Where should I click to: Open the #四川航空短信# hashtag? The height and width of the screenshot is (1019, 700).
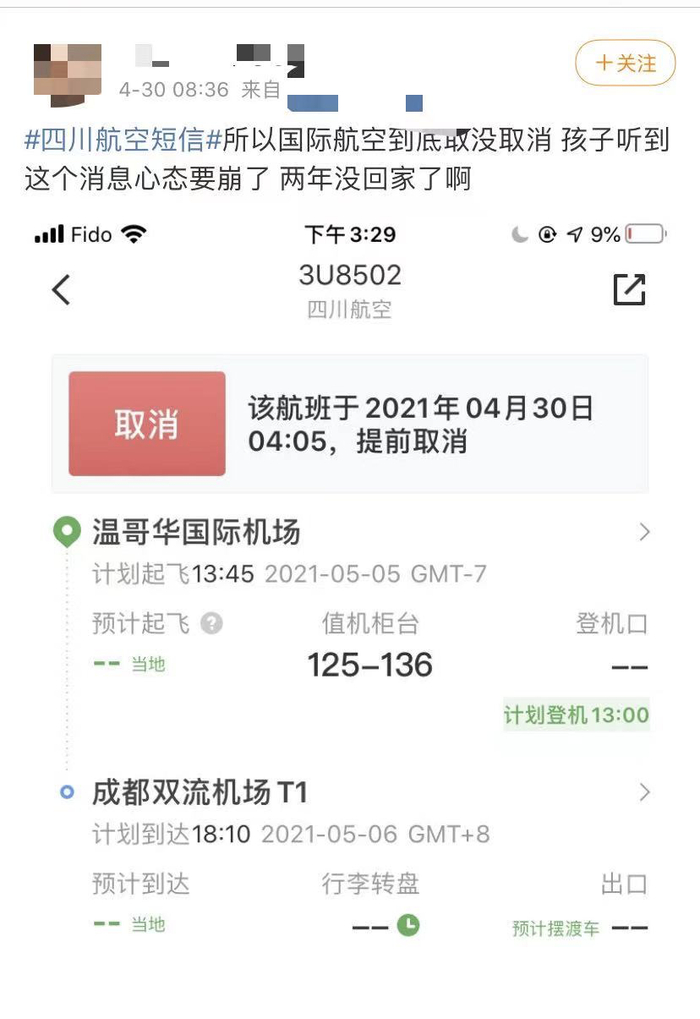coord(122,141)
